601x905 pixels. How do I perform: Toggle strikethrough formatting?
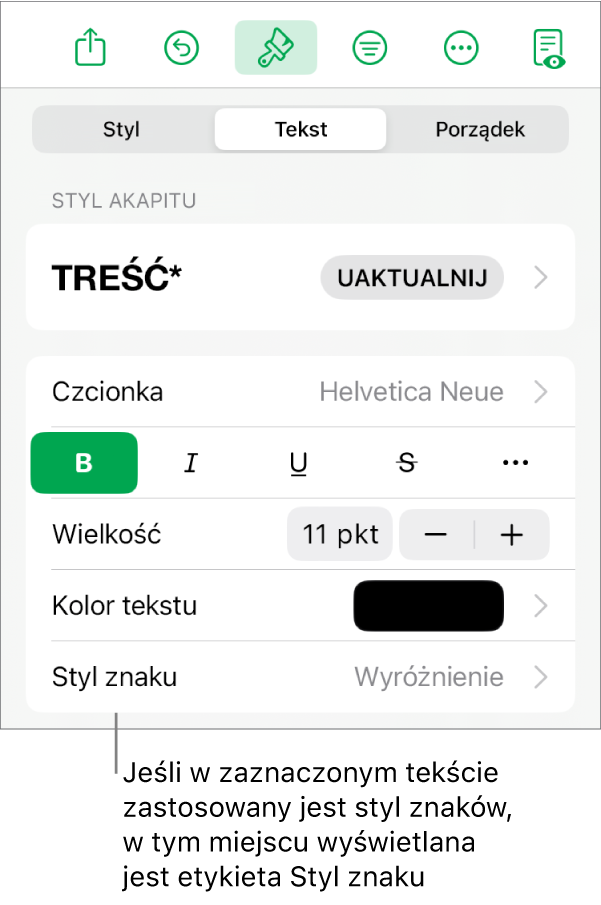(x=406, y=463)
